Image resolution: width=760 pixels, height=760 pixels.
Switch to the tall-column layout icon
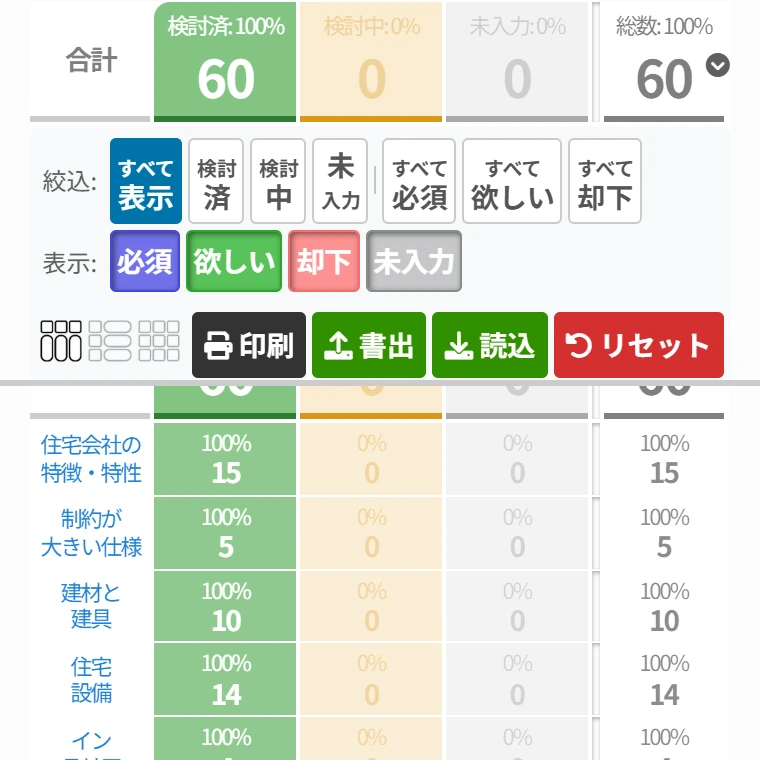coord(61,341)
